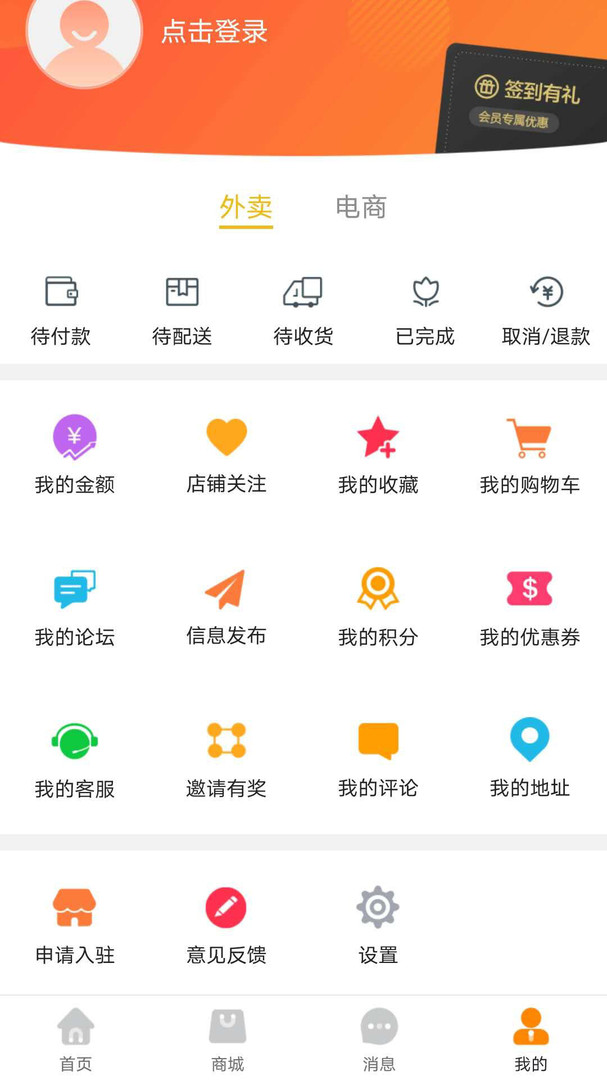Go to the 首页 tab

pyautogui.click(x=76, y=1039)
